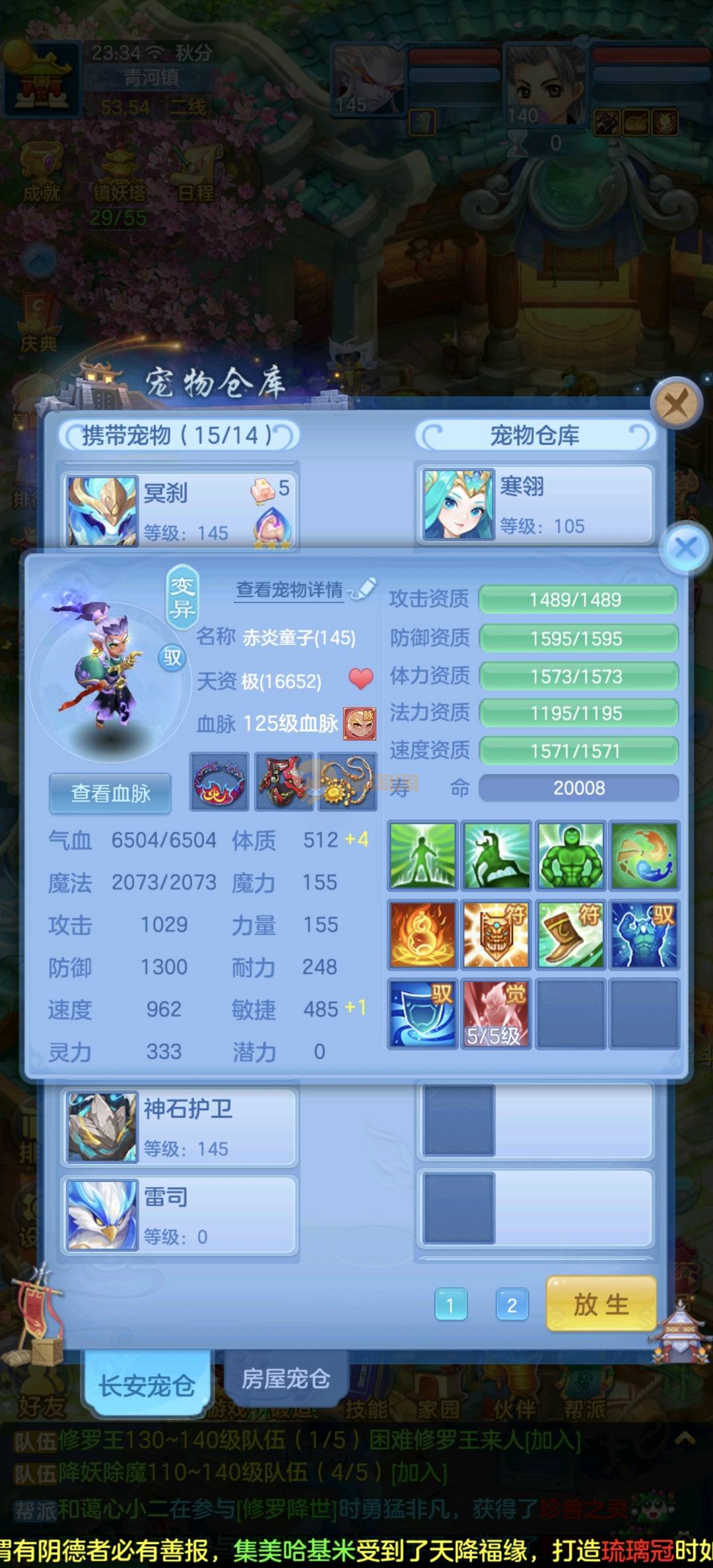Open 查看宠物详情 link
Viewport: 713px width, 1568px height.
[x=290, y=589]
